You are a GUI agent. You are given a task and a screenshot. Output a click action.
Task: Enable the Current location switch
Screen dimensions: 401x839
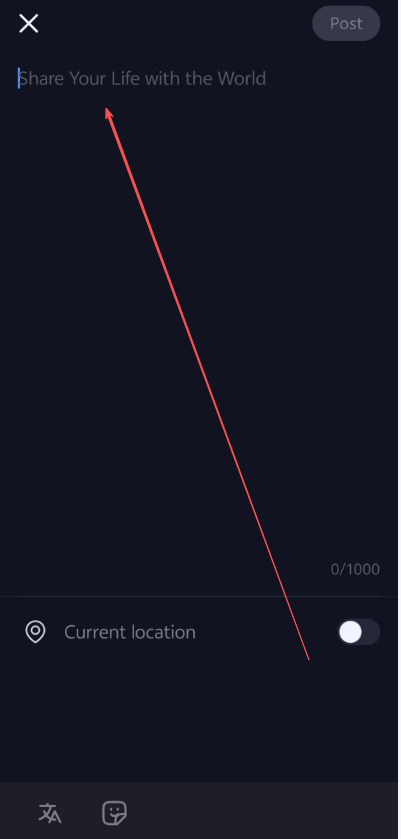[358, 632]
